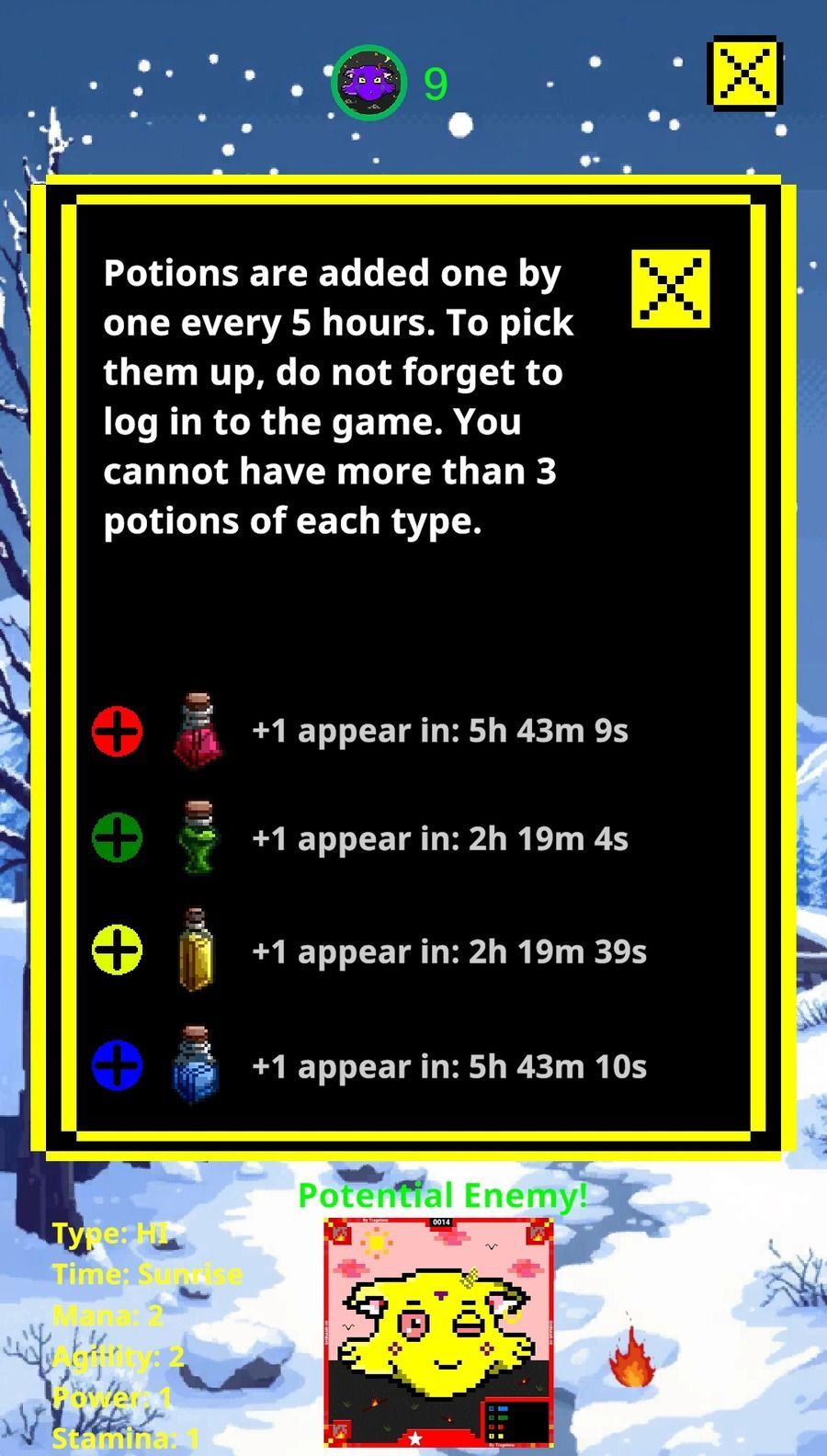The width and height of the screenshot is (827, 1456).
Task: Select the blue plus button for blue potions
Action: pos(116,1064)
